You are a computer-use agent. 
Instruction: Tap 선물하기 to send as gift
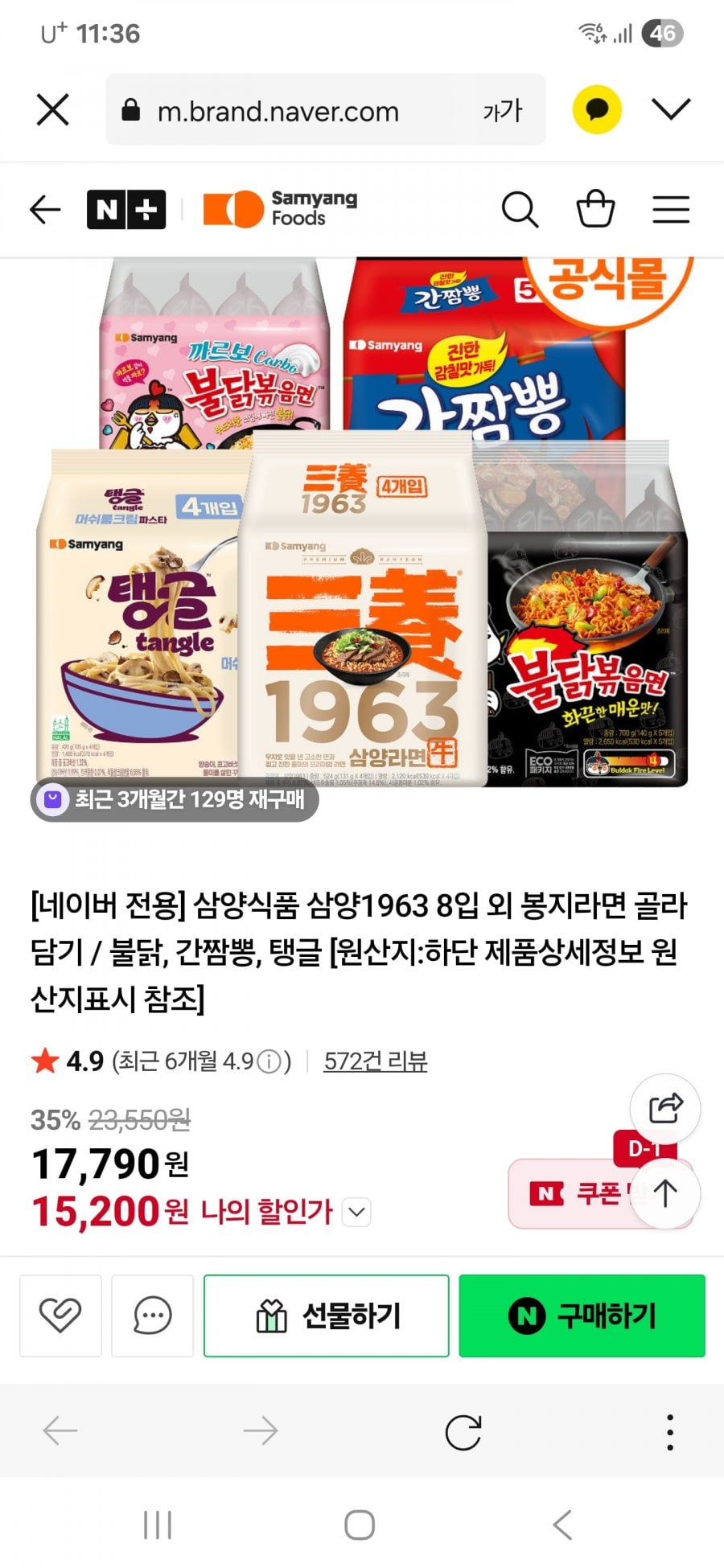click(x=327, y=1316)
